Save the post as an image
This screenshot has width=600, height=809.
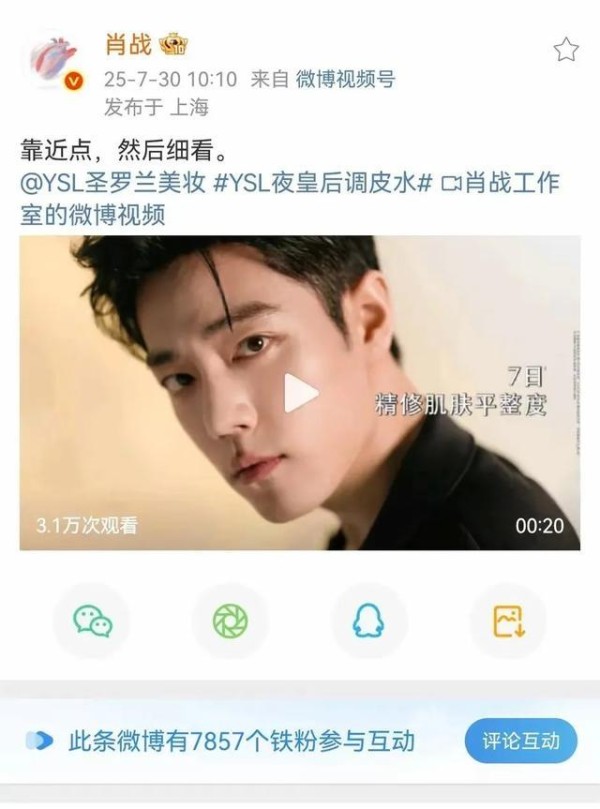click(x=508, y=621)
